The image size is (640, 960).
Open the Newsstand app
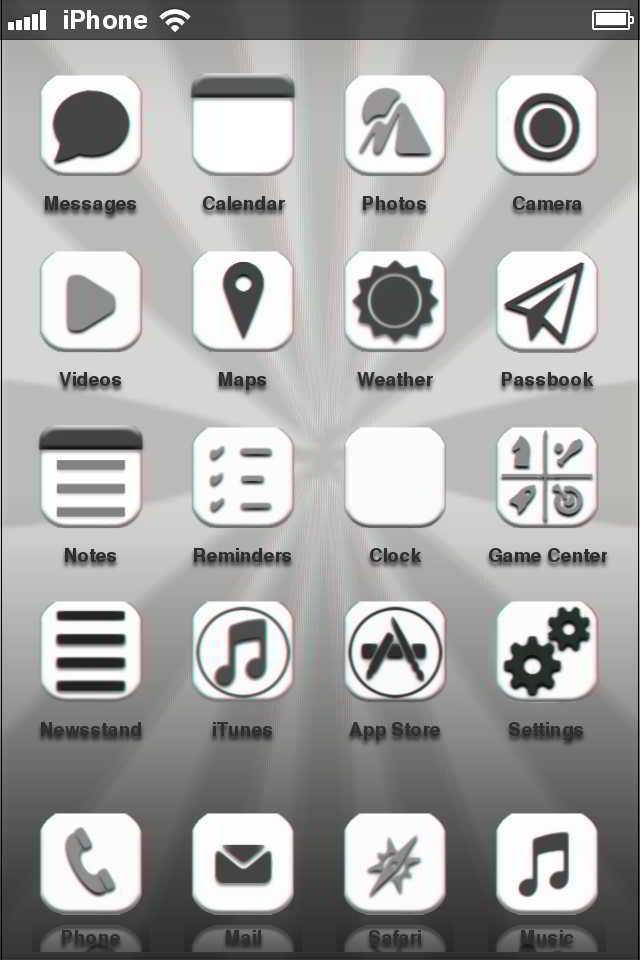(91, 651)
